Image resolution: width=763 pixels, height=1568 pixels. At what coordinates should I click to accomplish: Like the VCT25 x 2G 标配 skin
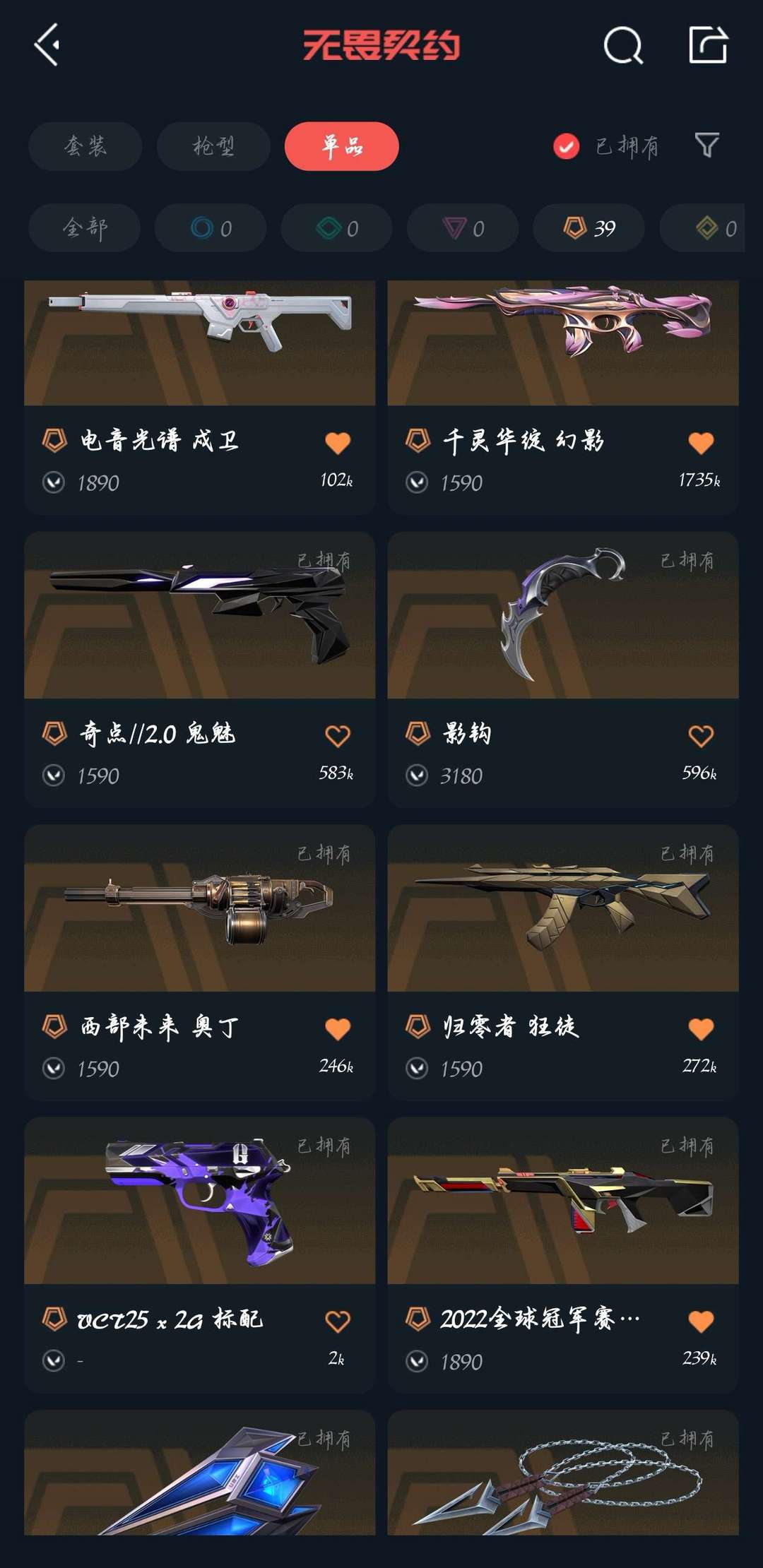(338, 1321)
